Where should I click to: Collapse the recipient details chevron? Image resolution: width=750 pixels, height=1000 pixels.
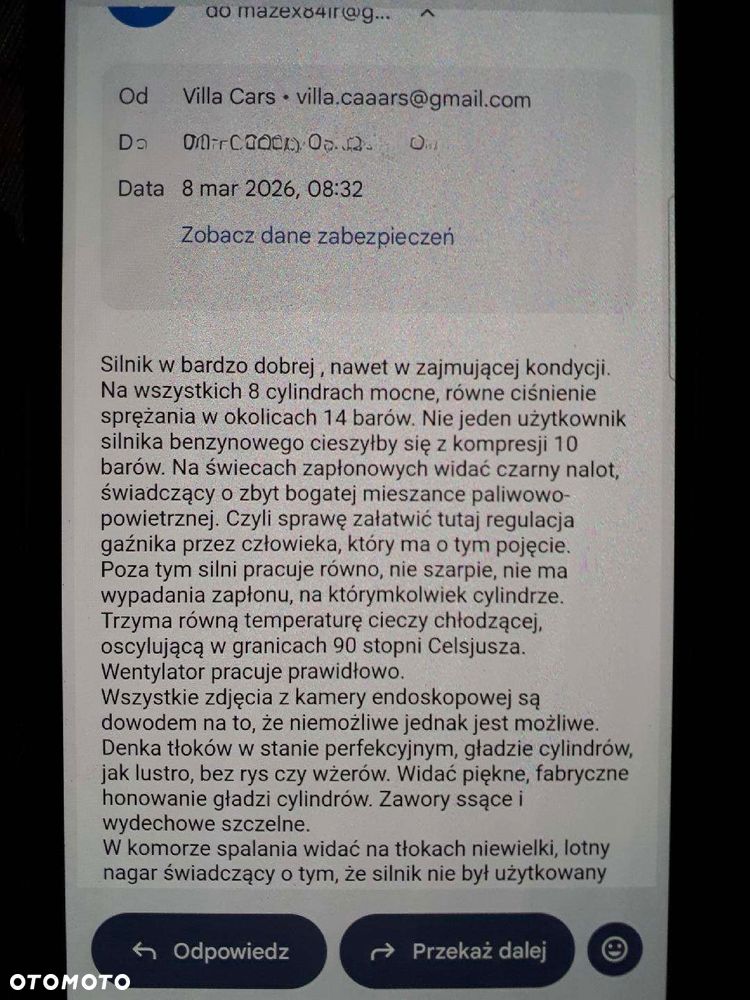point(427,13)
